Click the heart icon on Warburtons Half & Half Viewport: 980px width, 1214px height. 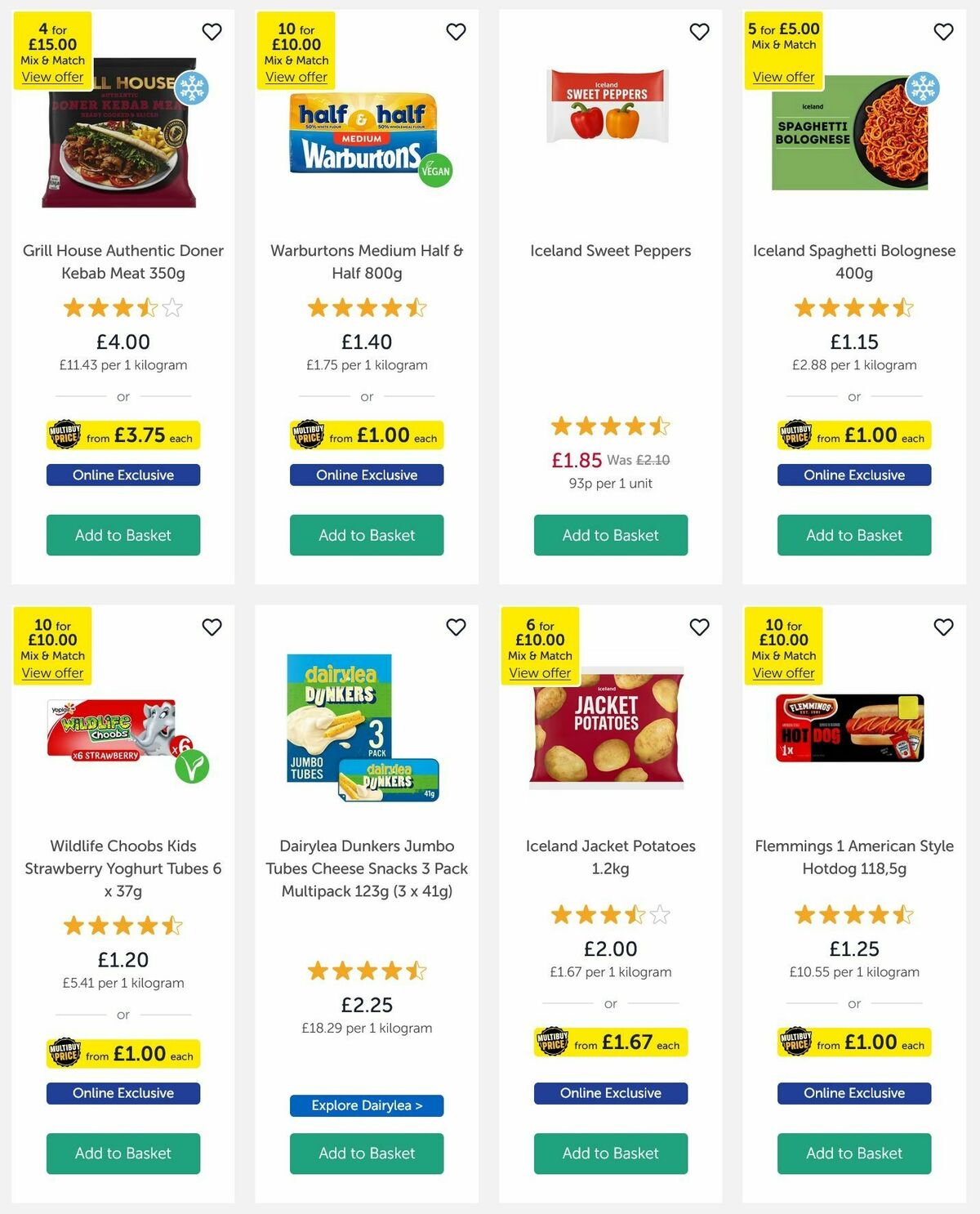pyautogui.click(x=456, y=32)
